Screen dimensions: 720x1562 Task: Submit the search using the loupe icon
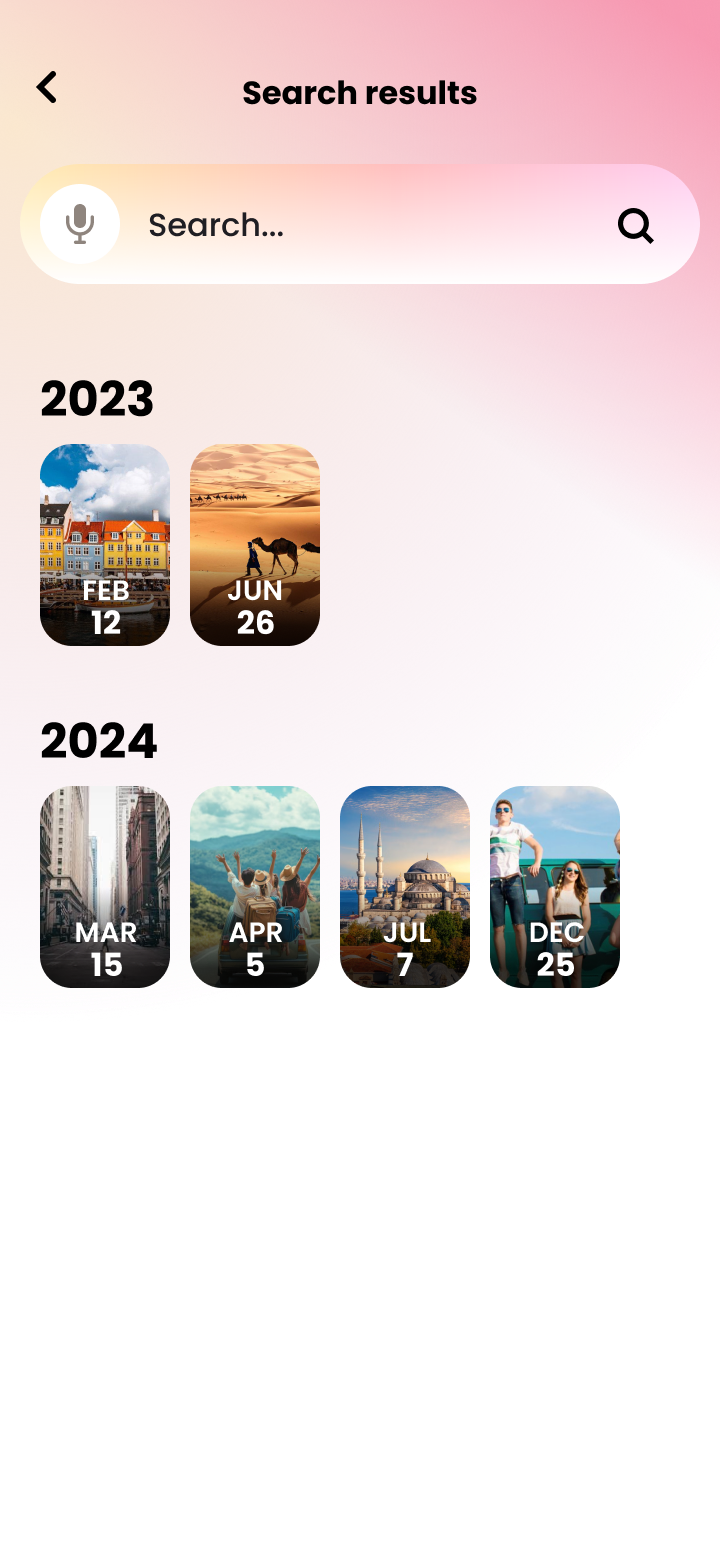(636, 224)
